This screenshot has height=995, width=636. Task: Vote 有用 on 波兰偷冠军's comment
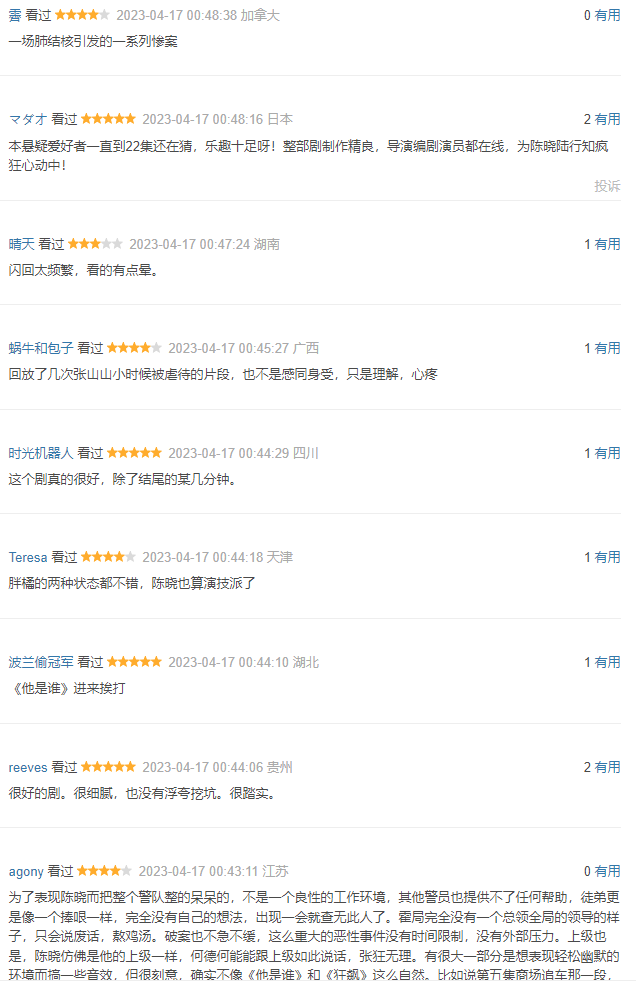pyautogui.click(x=608, y=662)
